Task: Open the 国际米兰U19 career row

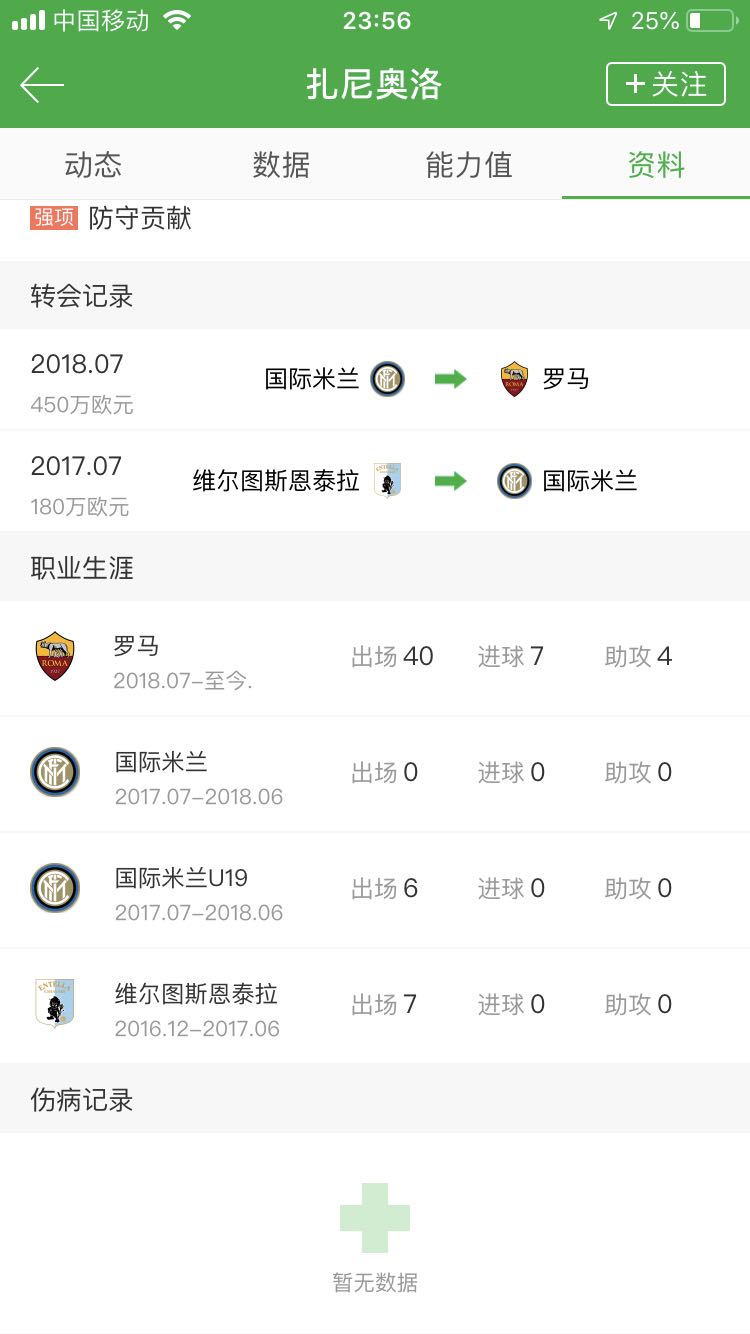Action: [x=375, y=890]
